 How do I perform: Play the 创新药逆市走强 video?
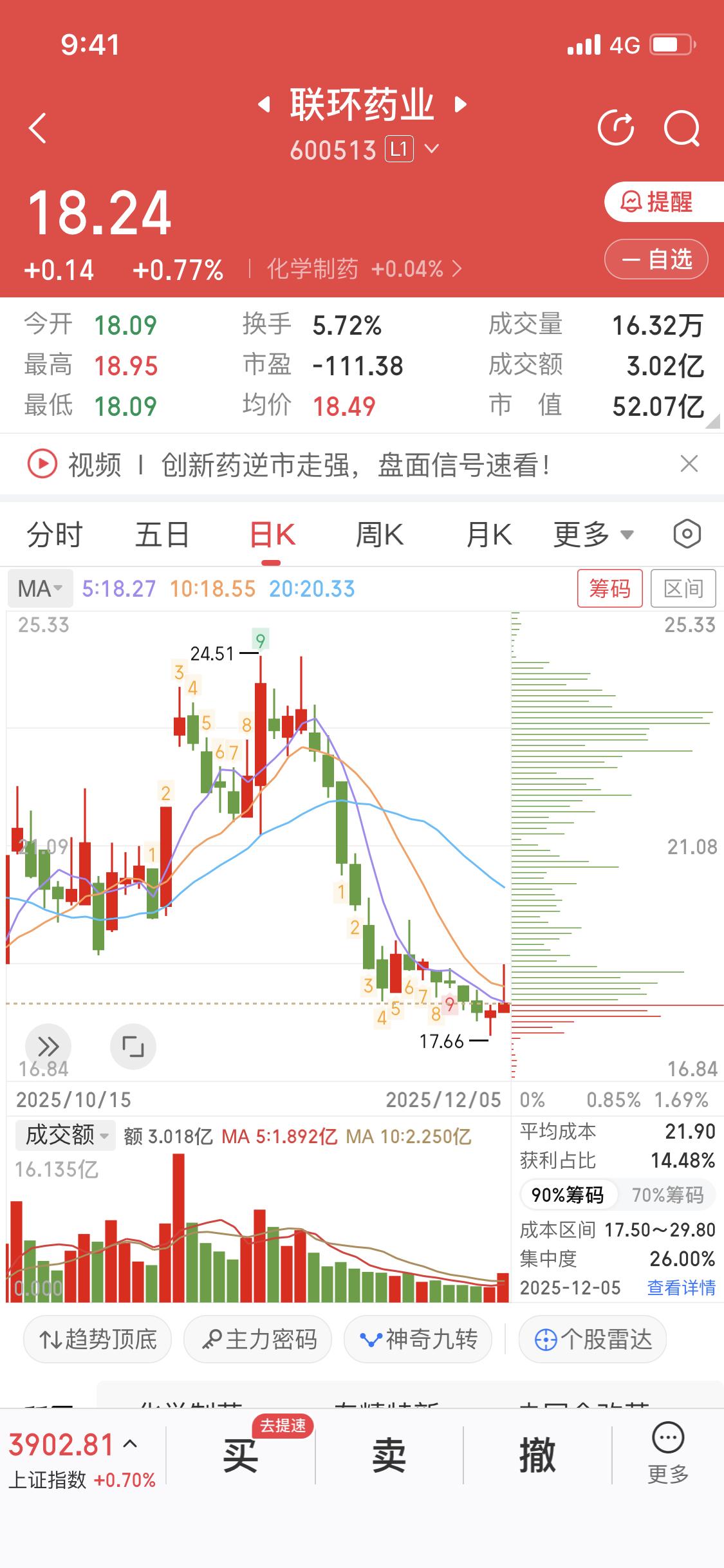pos(41,465)
